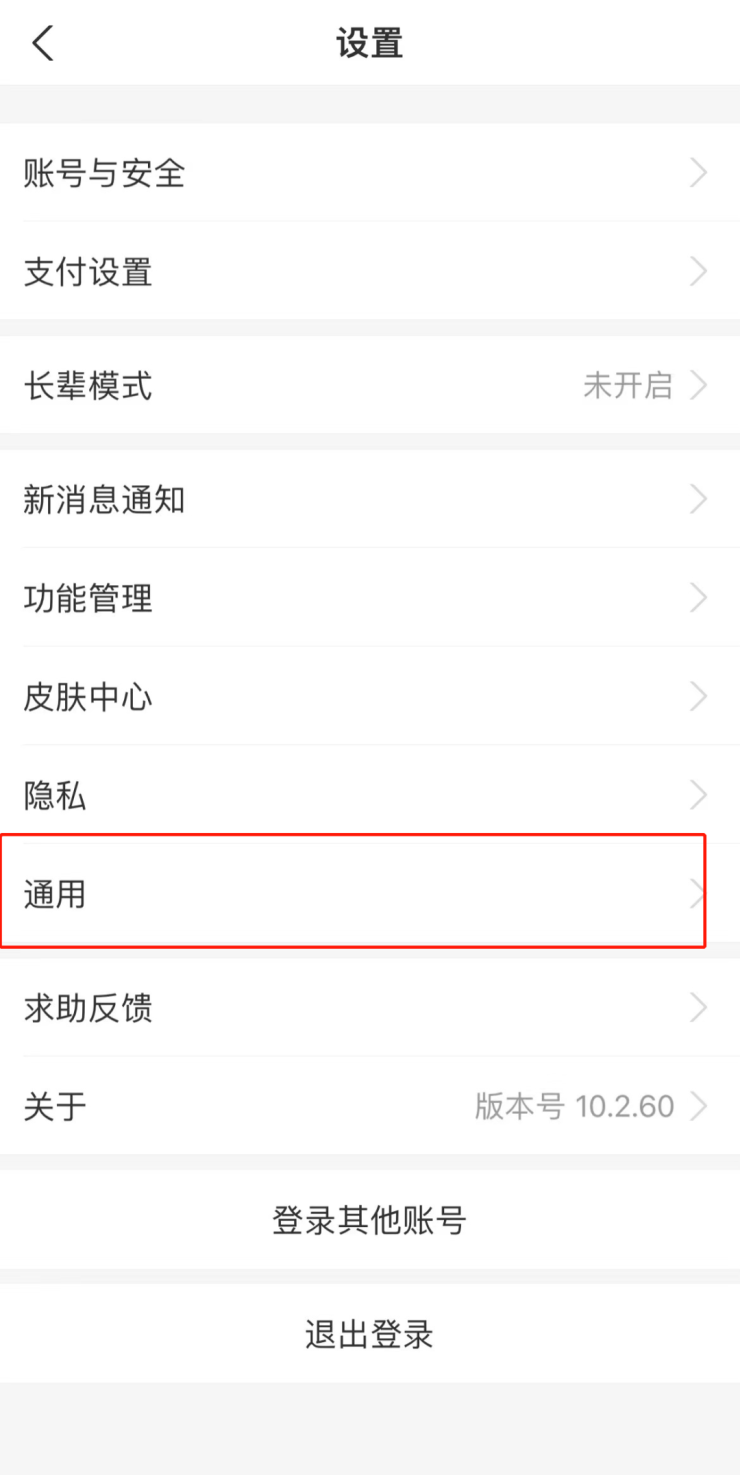Screen dimensions: 740x1475
Task: Open 支付设置 row
Action: [369, 271]
